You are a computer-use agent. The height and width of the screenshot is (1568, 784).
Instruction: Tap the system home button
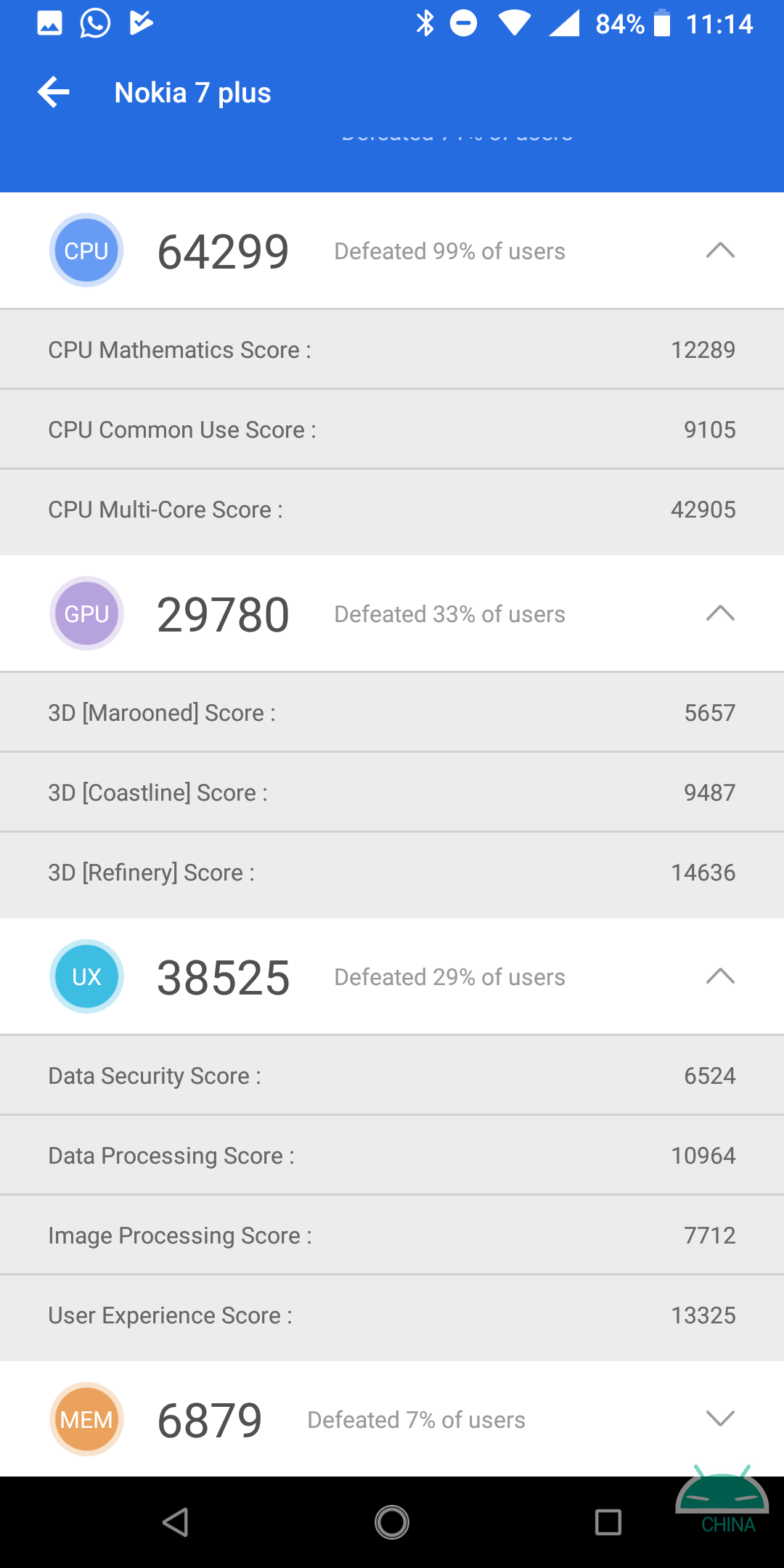click(x=392, y=1522)
